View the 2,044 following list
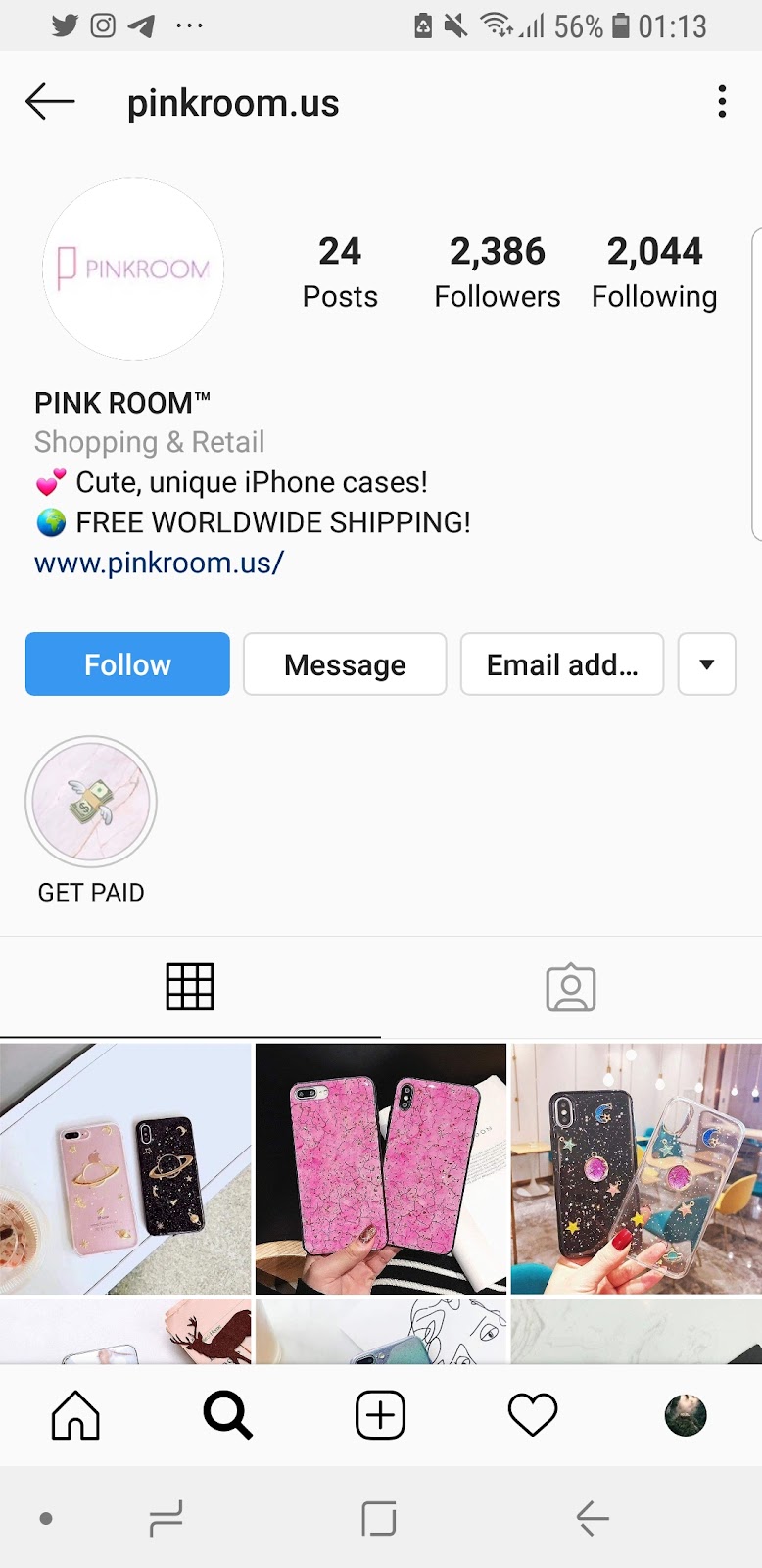762x1568 pixels. coord(654,271)
